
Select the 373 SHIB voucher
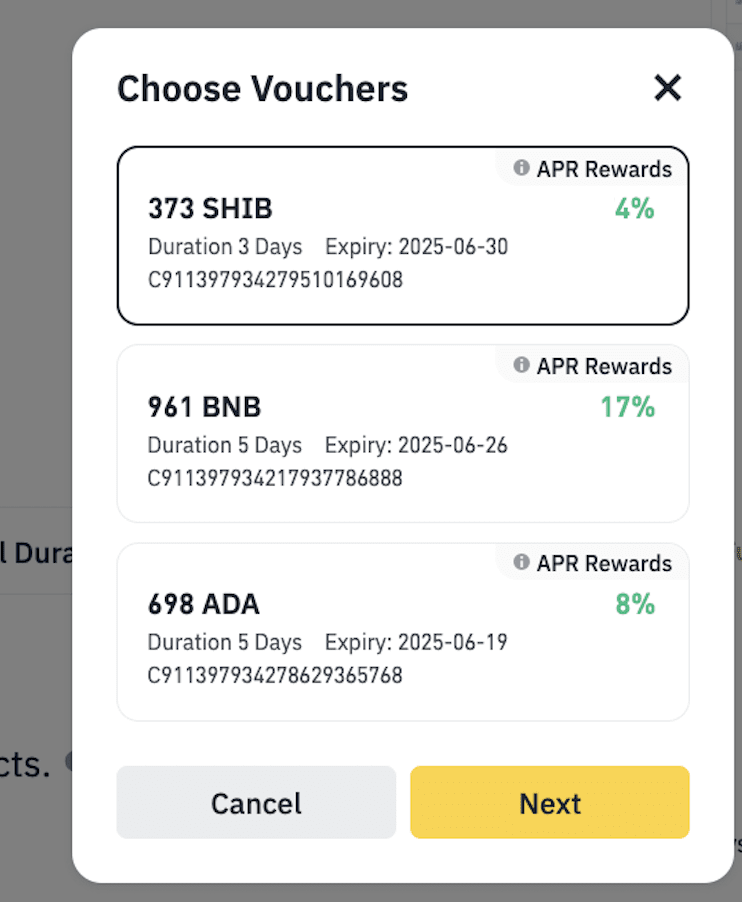(402, 236)
